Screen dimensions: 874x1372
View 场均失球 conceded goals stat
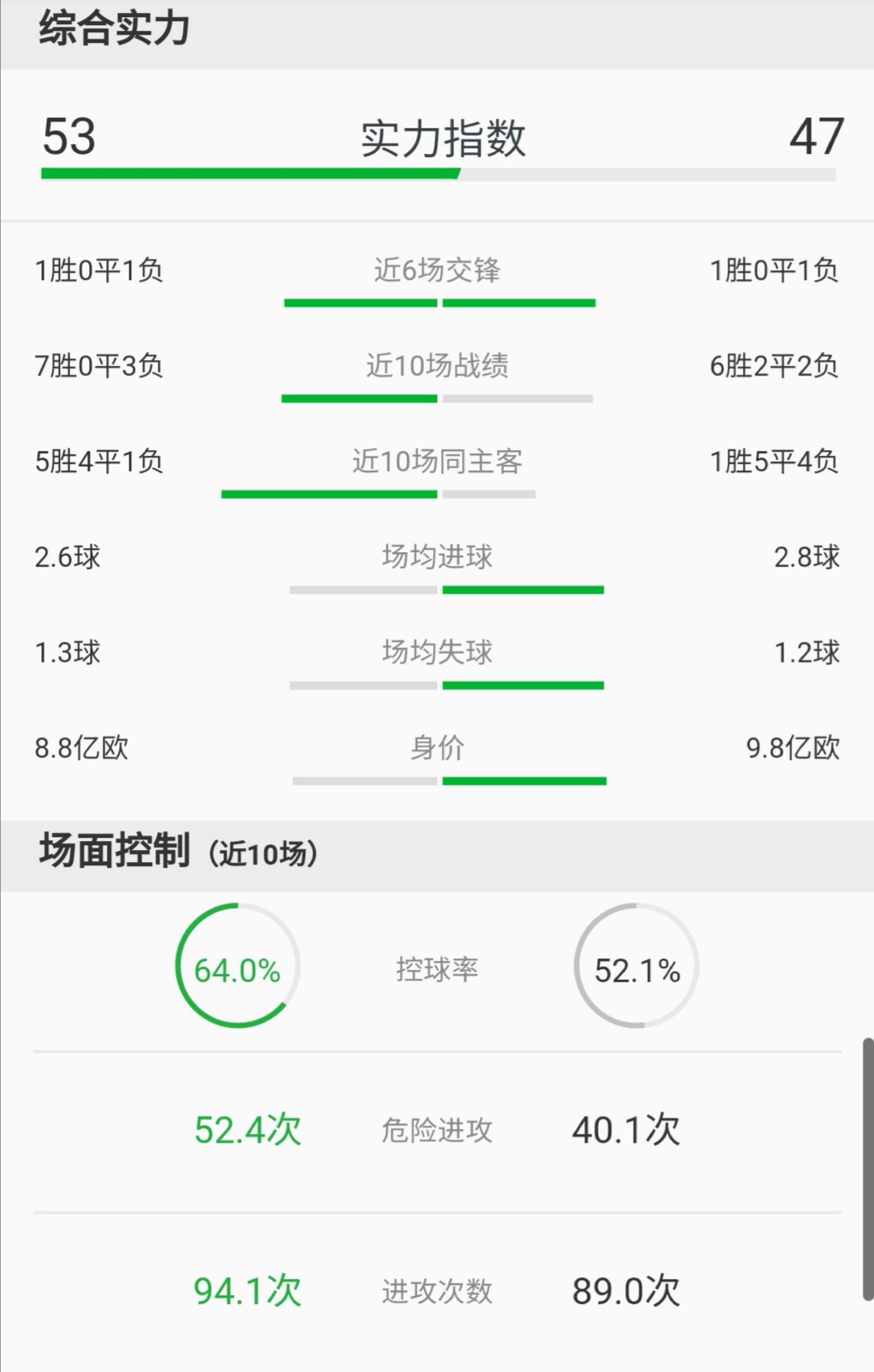pos(437,652)
